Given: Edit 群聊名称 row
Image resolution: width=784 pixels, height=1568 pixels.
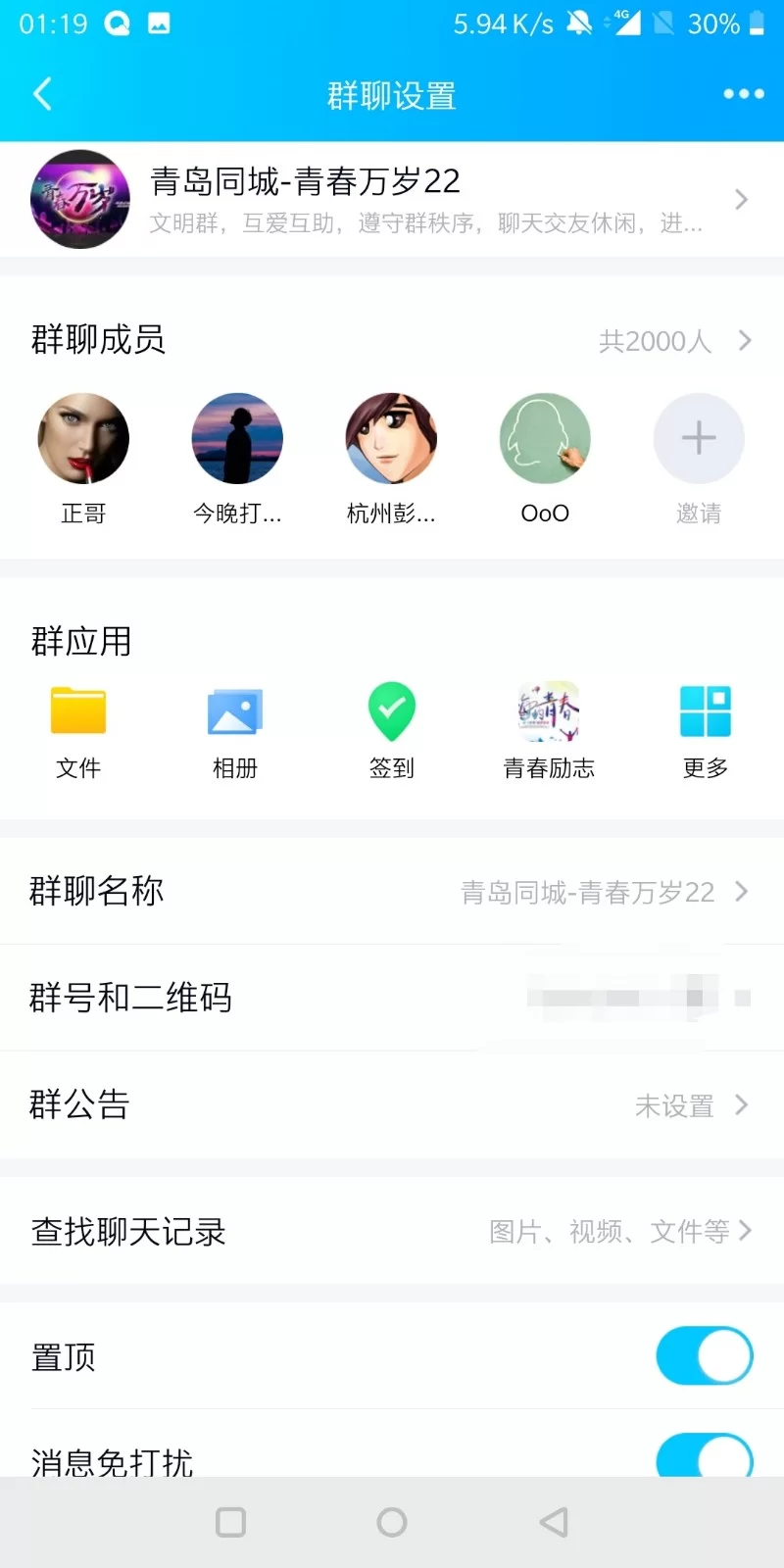Looking at the screenshot, I should click(392, 892).
